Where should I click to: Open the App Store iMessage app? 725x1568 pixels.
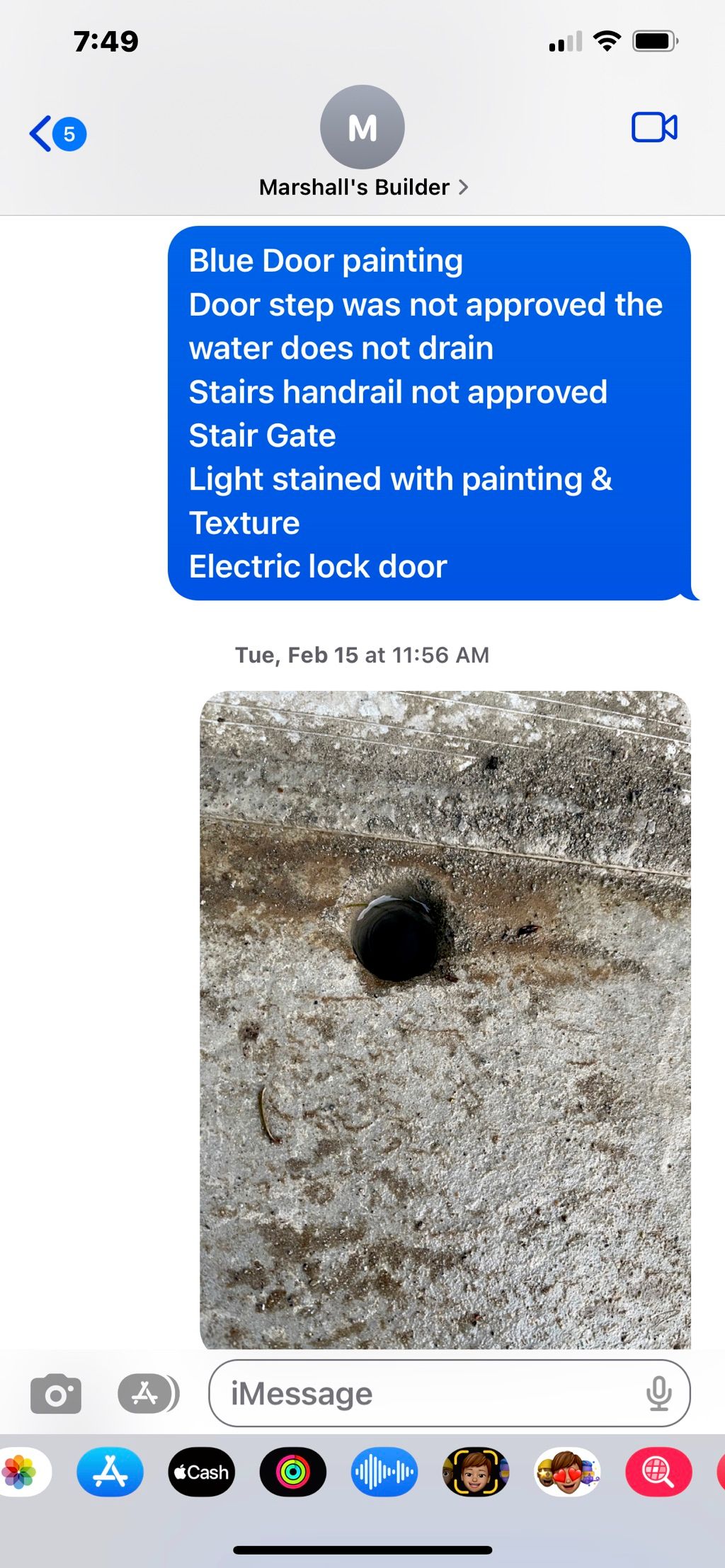click(110, 1472)
